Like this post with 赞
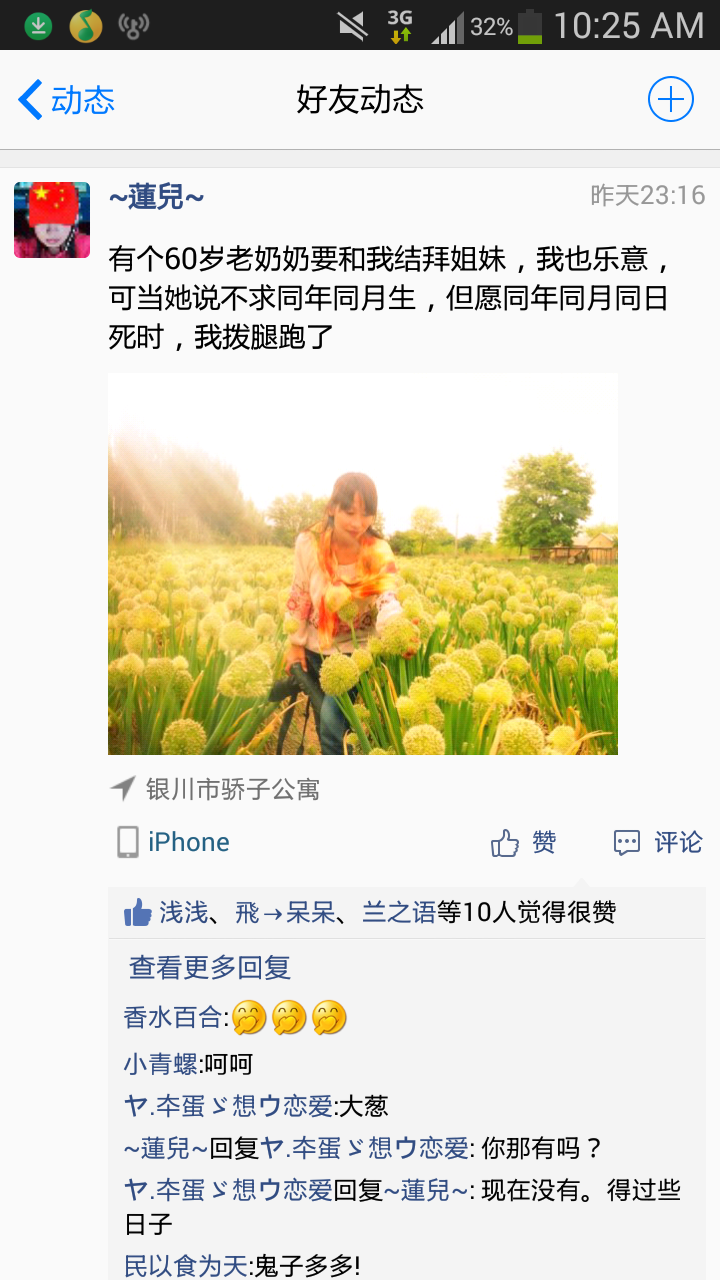 pyautogui.click(x=524, y=843)
